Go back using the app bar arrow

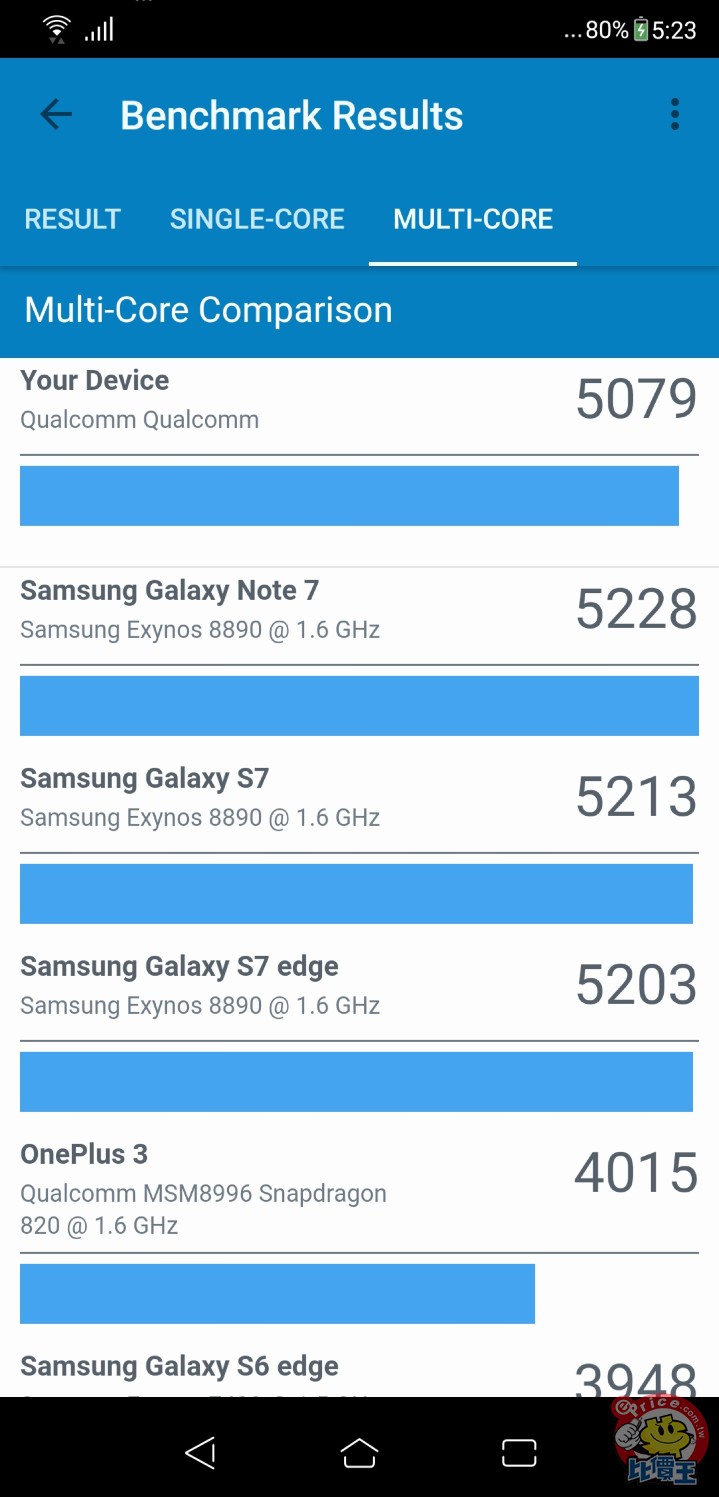click(56, 115)
